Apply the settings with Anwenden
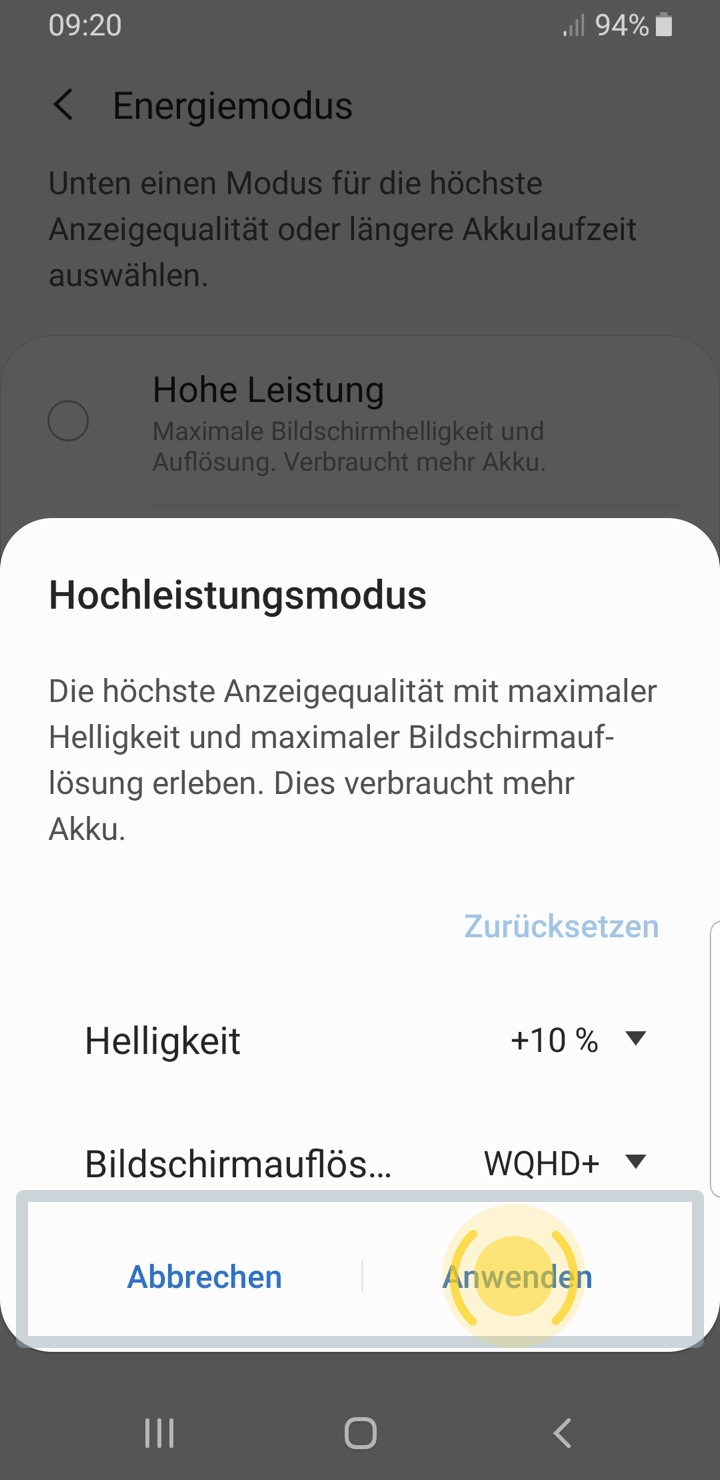This screenshot has width=720, height=1480. [517, 1277]
